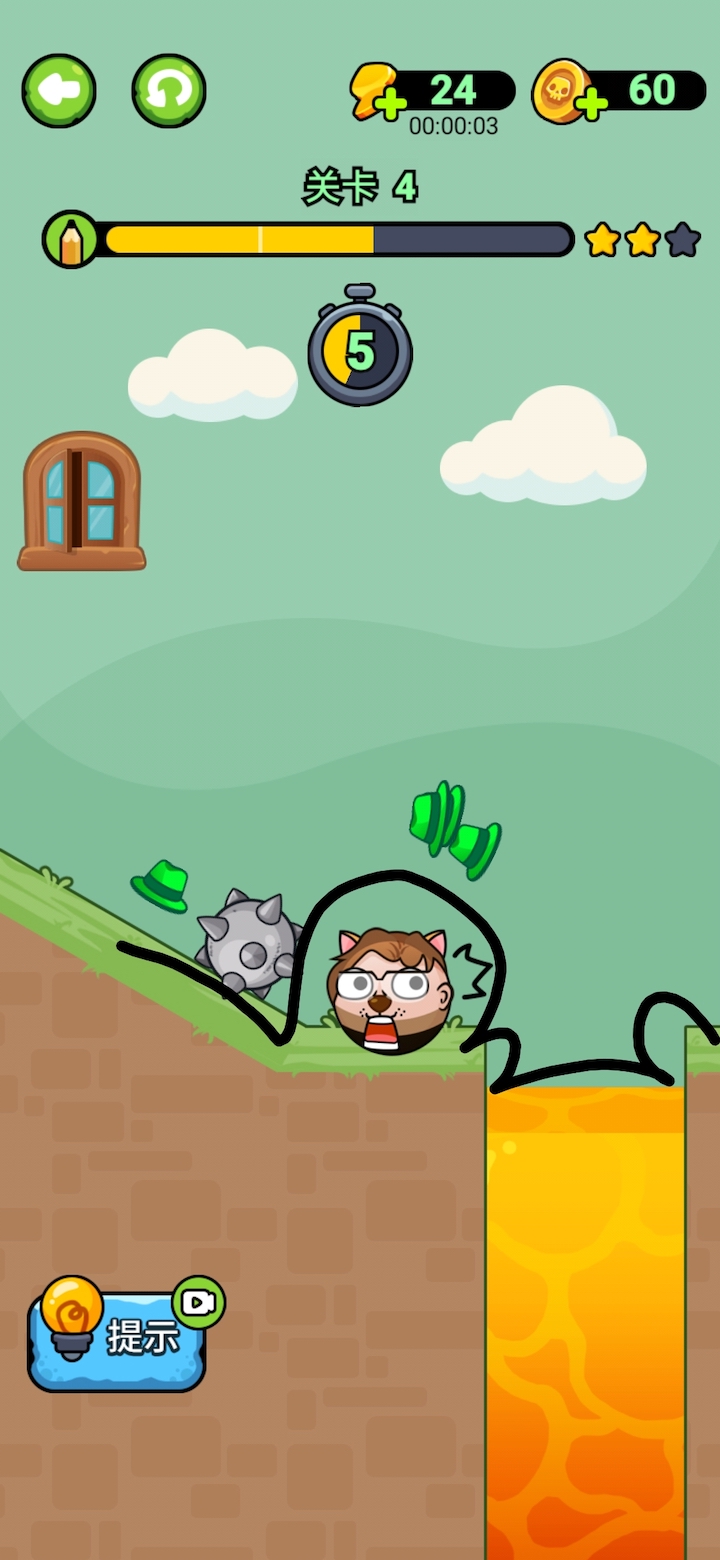Restart the level with the refresh button
720x1560 pixels.
click(x=169, y=91)
